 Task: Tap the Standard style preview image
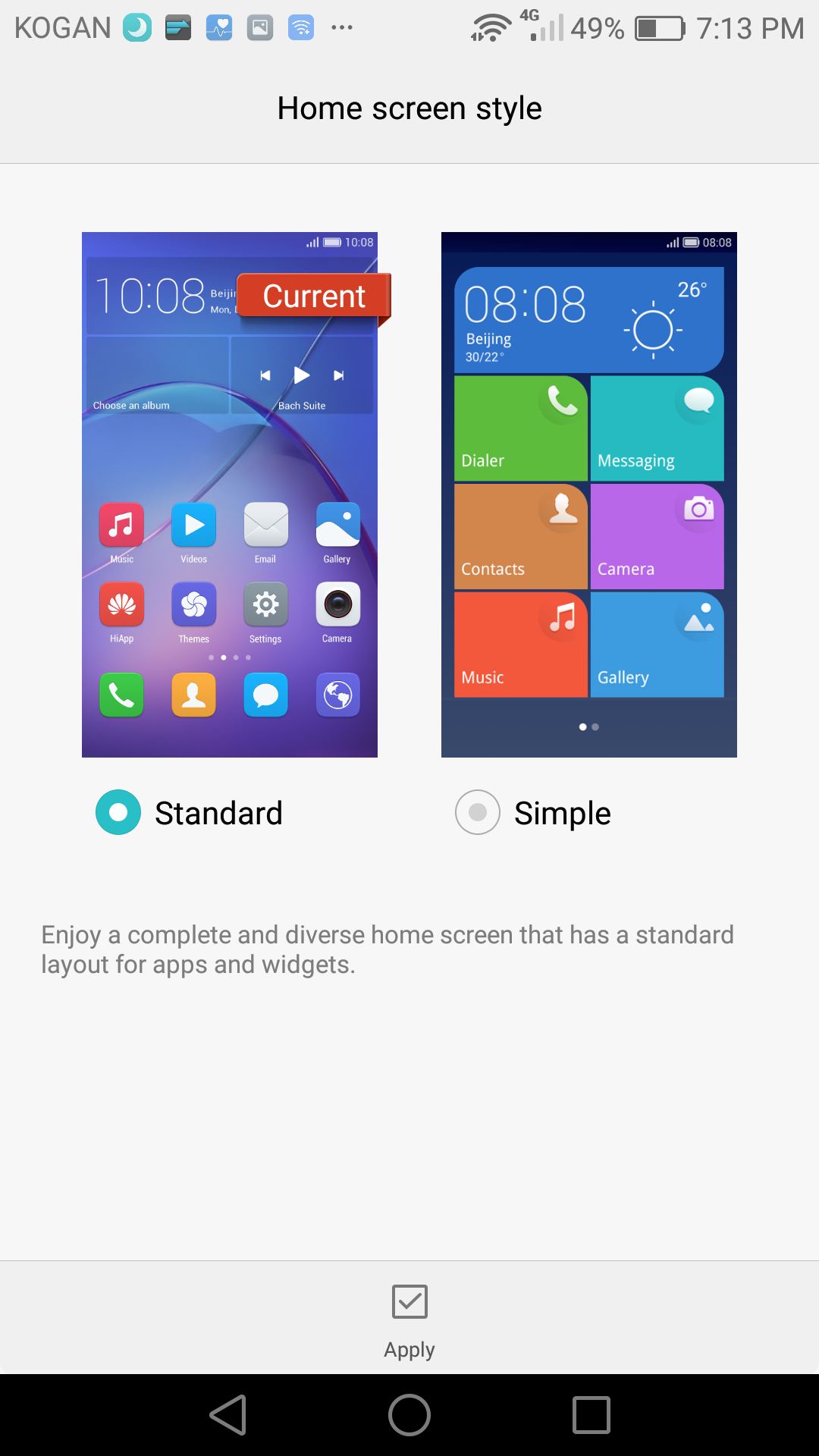coord(230,494)
